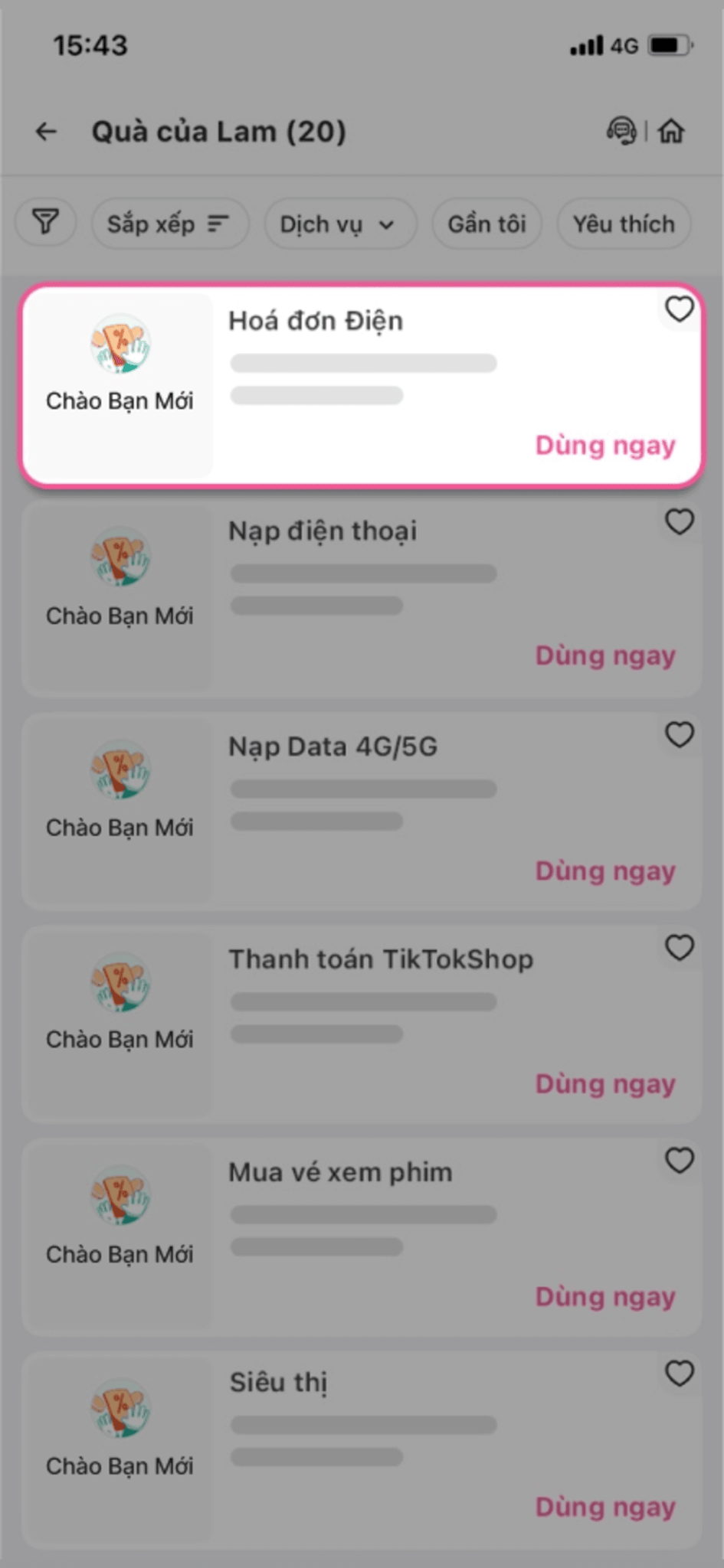Image resolution: width=724 pixels, height=1568 pixels.
Task: Favorite the Nạp điện thoại gift
Action: [x=679, y=522]
